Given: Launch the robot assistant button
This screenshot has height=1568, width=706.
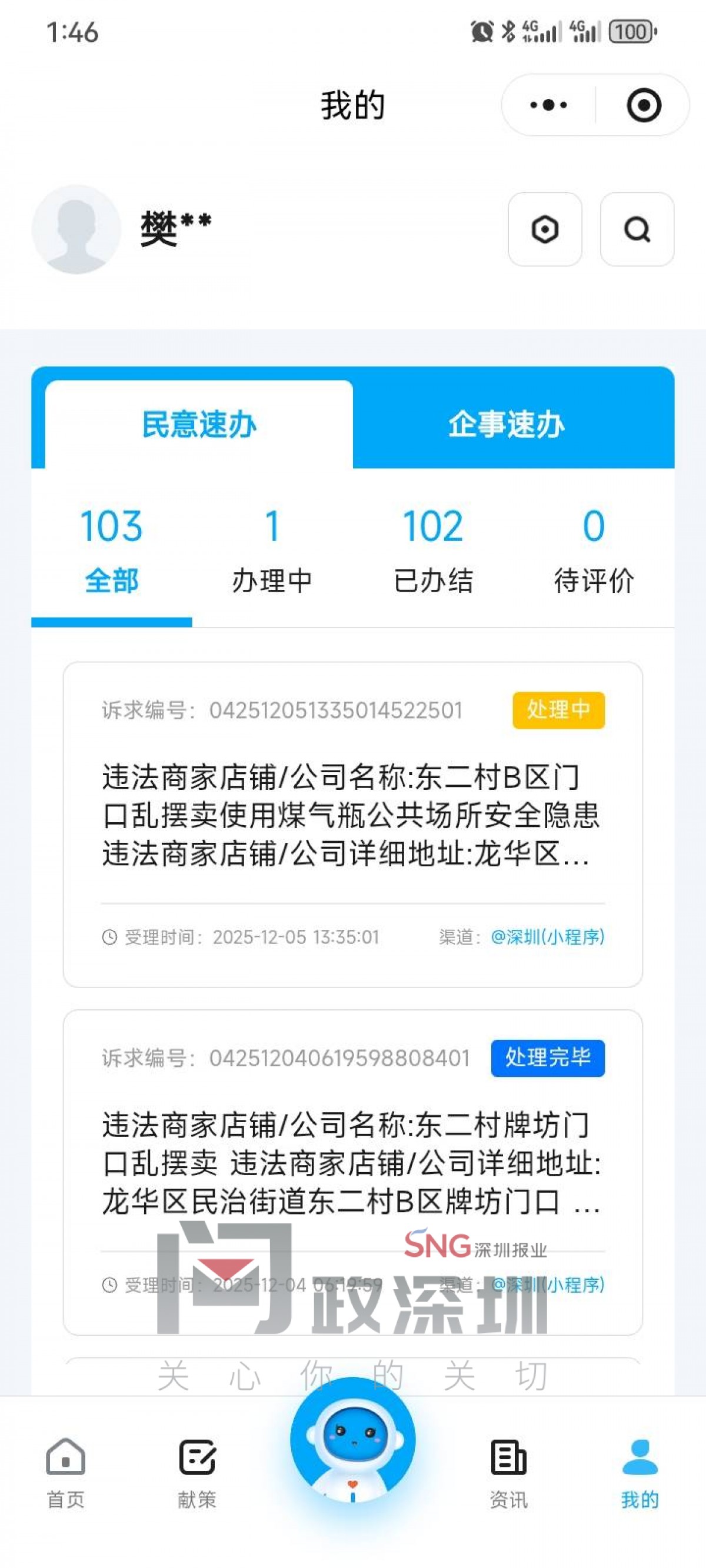Looking at the screenshot, I should point(352,1443).
